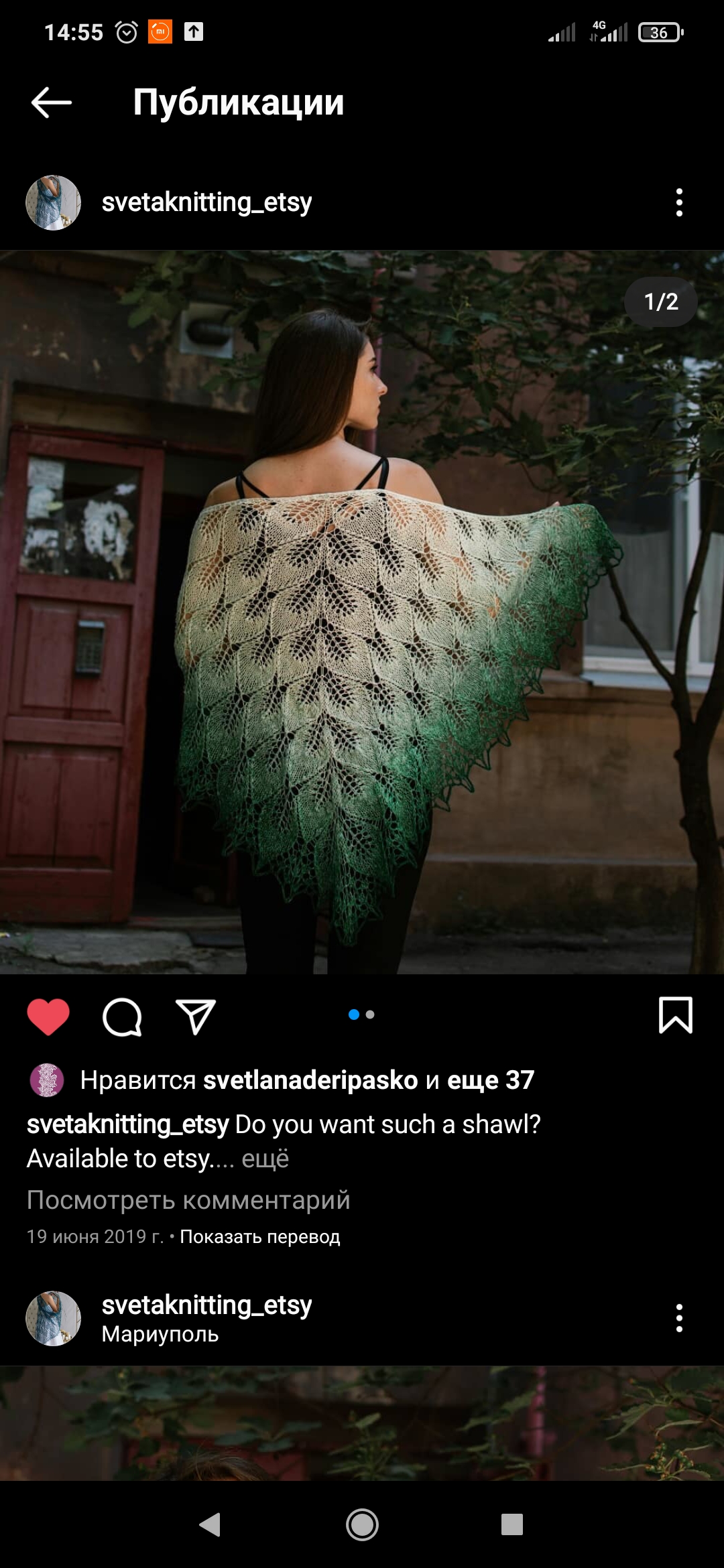The image size is (724, 1568).
Task: Open comments on the shawl post
Action: (x=122, y=1017)
